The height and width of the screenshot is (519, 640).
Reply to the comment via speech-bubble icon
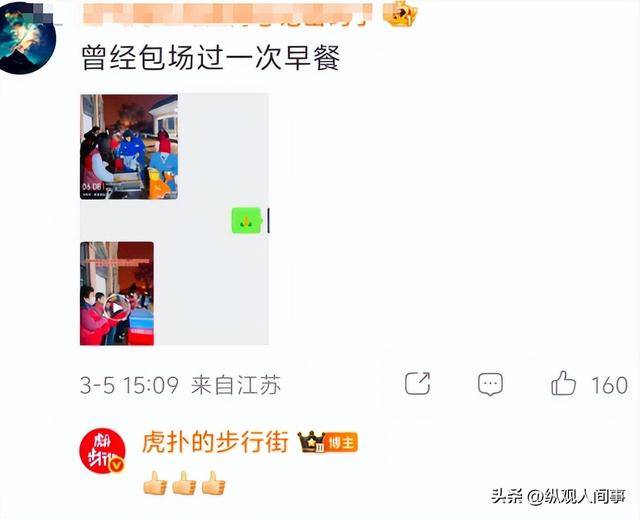coord(489,384)
